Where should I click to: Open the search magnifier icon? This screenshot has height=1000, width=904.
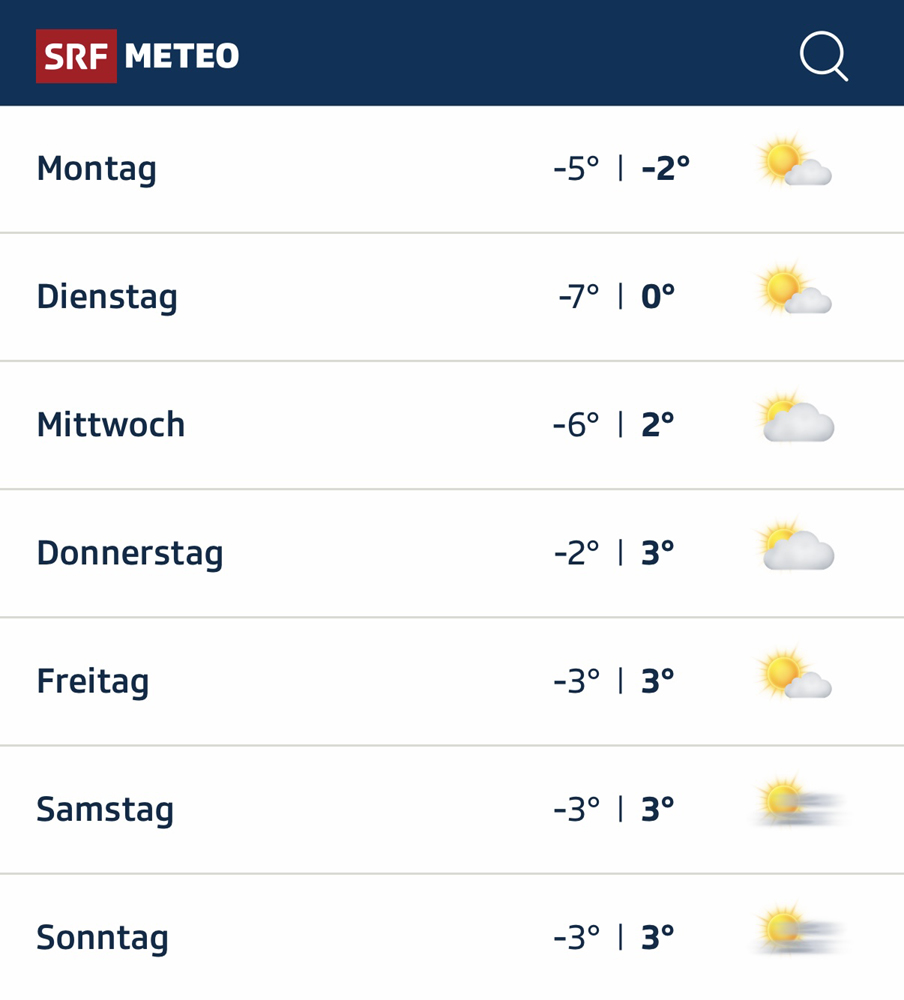click(x=823, y=55)
